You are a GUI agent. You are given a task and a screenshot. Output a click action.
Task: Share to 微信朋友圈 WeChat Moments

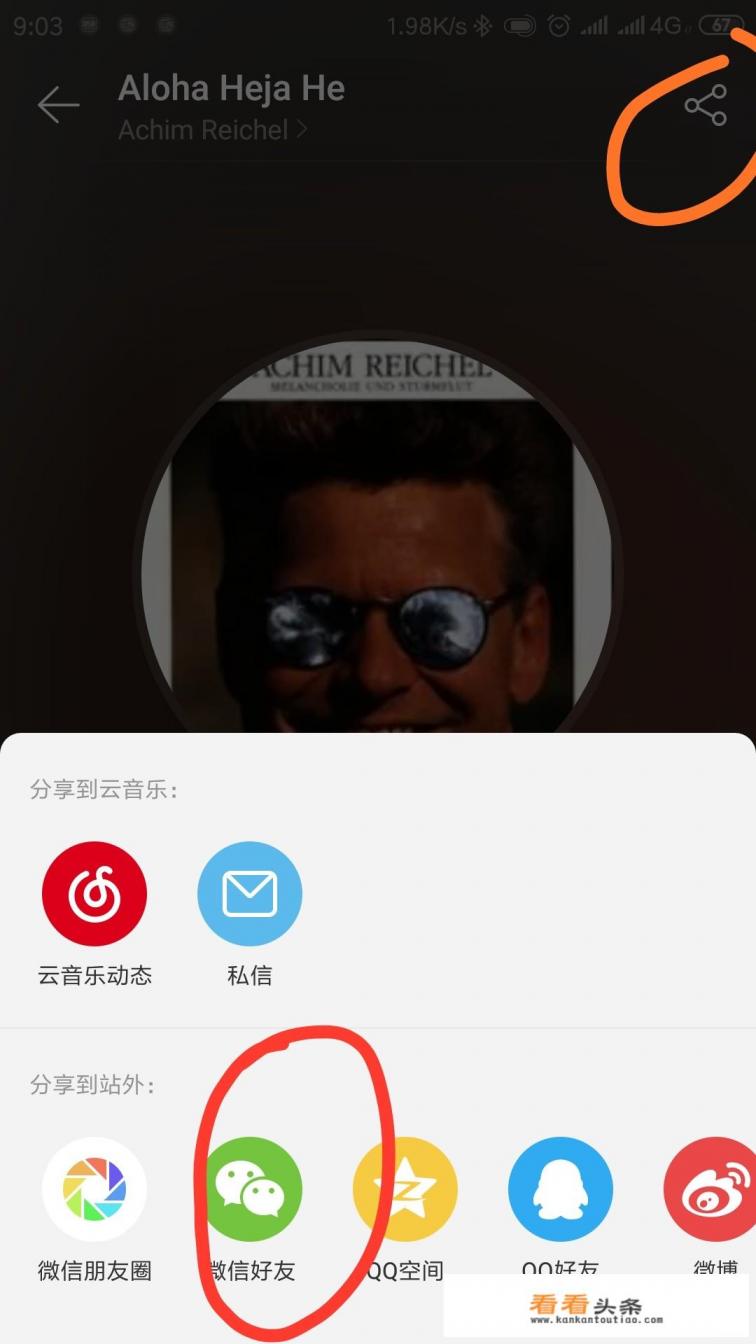pyautogui.click(x=94, y=1188)
